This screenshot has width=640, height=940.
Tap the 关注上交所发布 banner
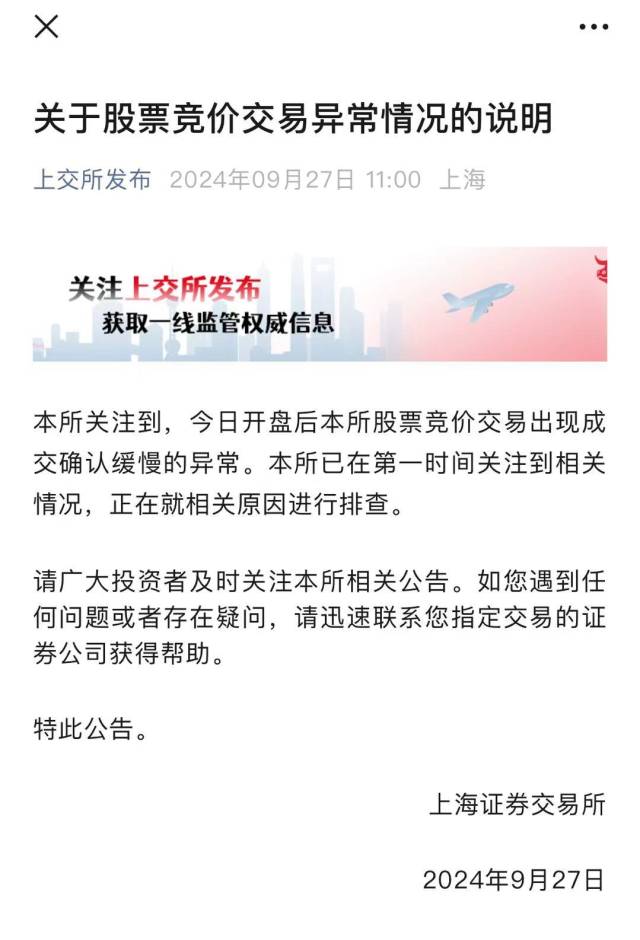(319, 306)
